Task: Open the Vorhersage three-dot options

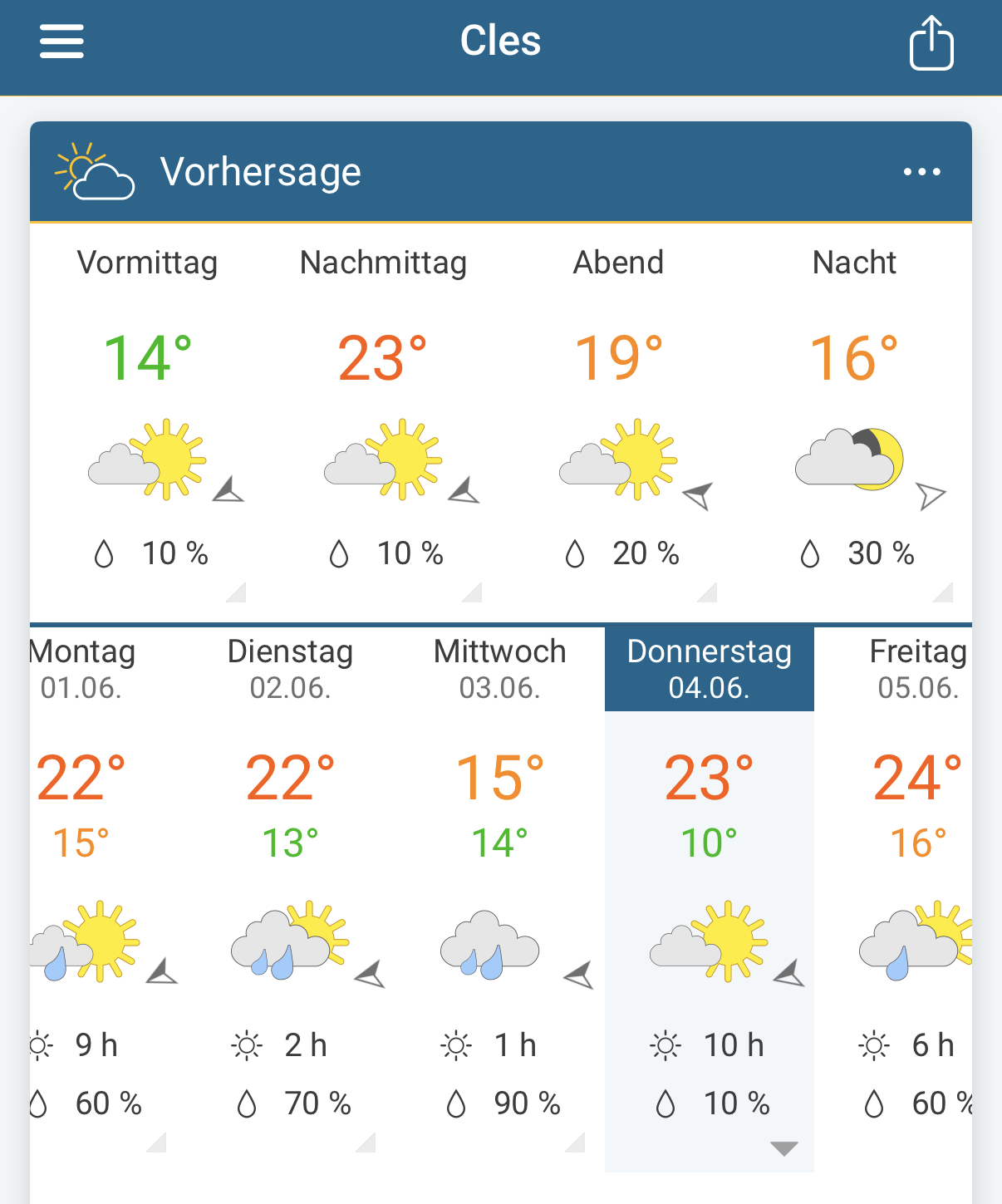Action: pos(922,172)
